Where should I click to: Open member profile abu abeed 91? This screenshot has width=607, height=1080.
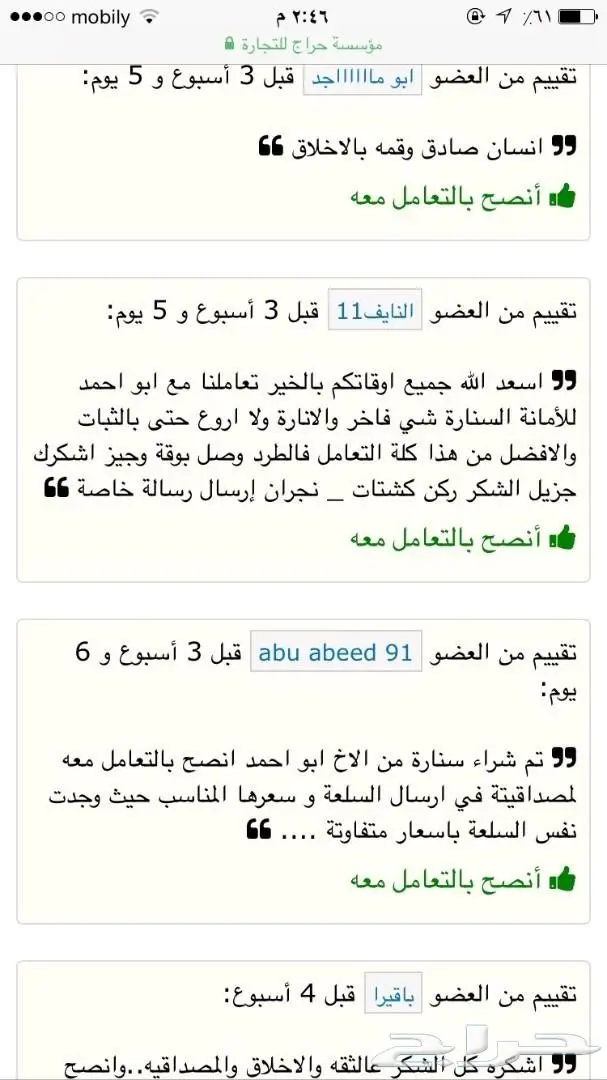pyautogui.click(x=336, y=653)
